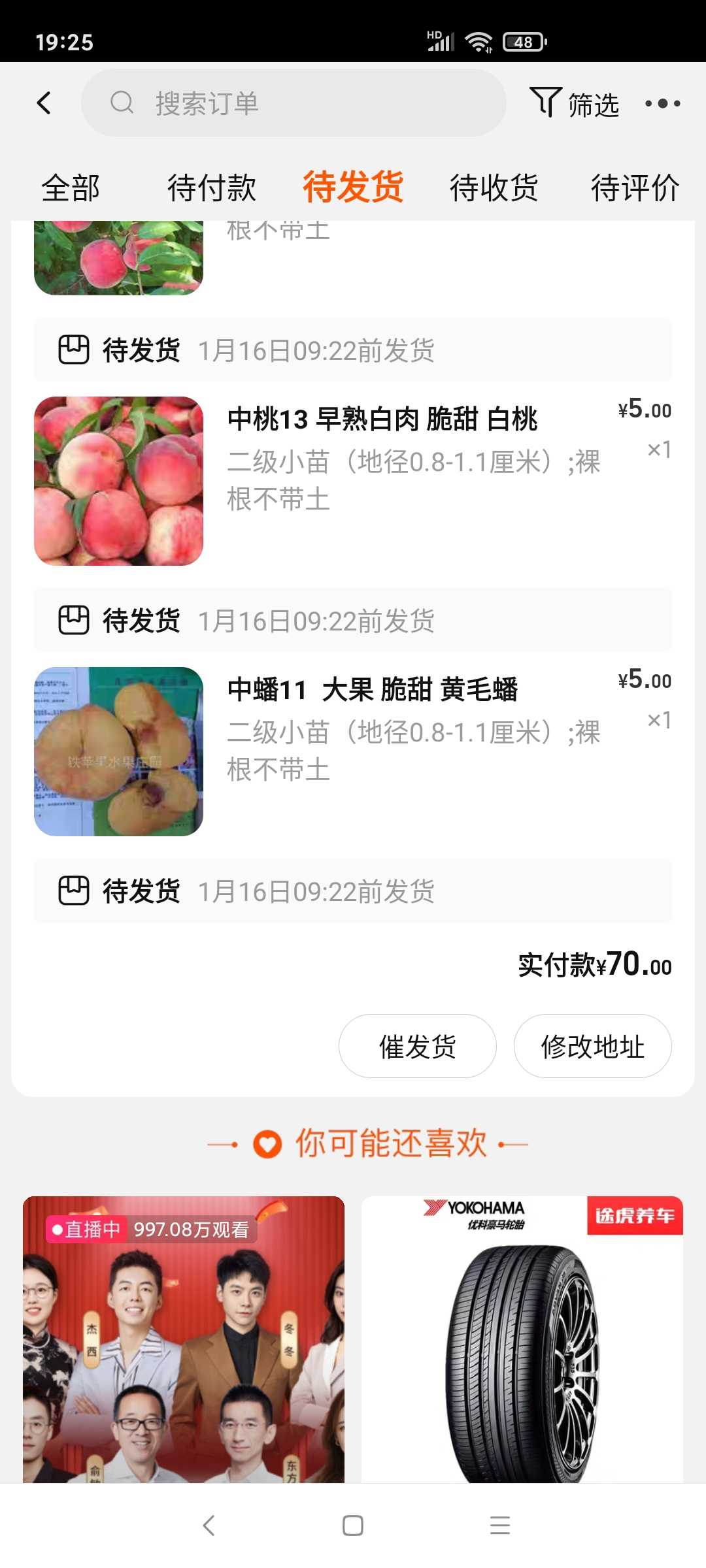
Task: Switch to the 待评价 tab
Action: 635,188
